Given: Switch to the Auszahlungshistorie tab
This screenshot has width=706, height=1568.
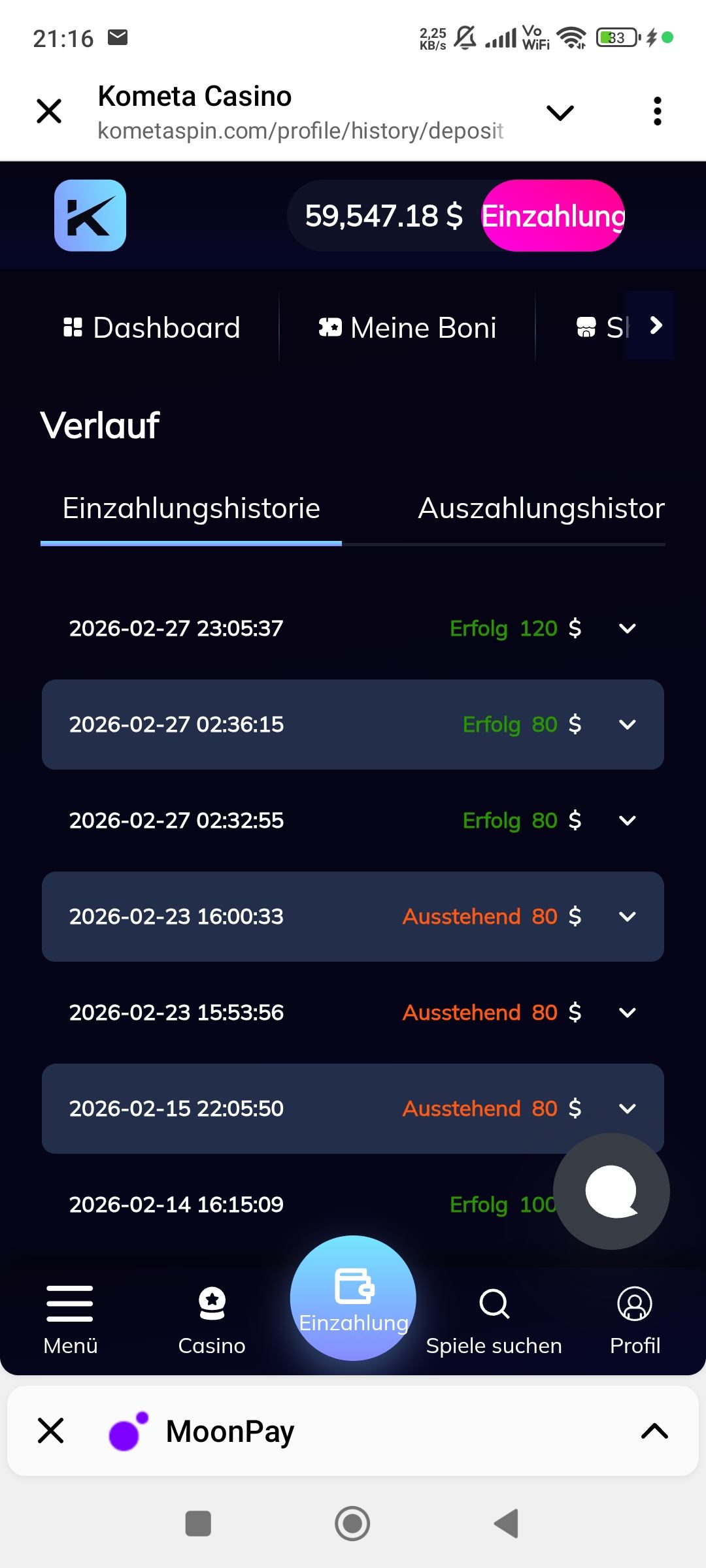Looking at the screenshot, I should coord(541,508).
